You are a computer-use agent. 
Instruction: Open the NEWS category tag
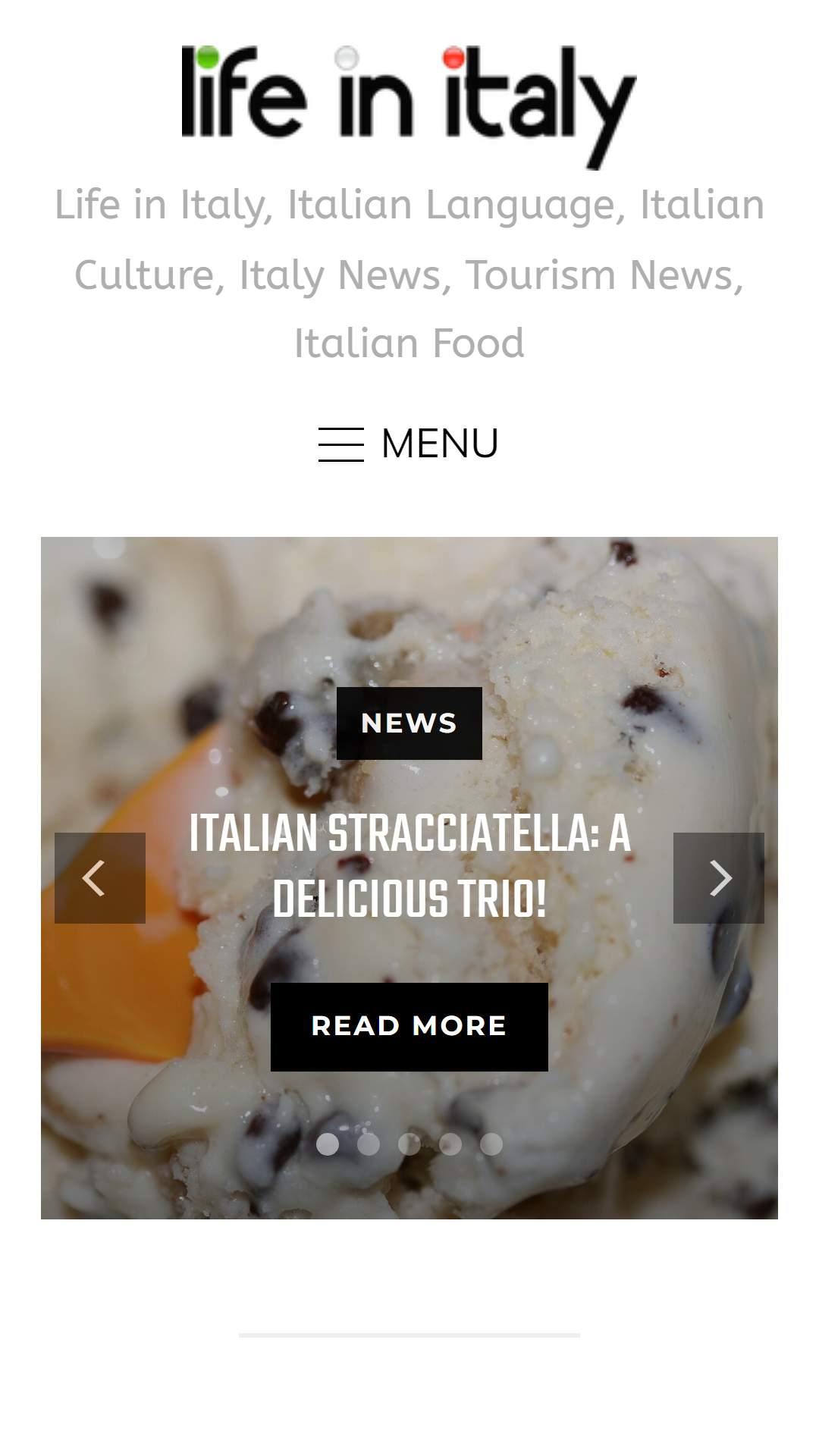click(x=409, y=723)
